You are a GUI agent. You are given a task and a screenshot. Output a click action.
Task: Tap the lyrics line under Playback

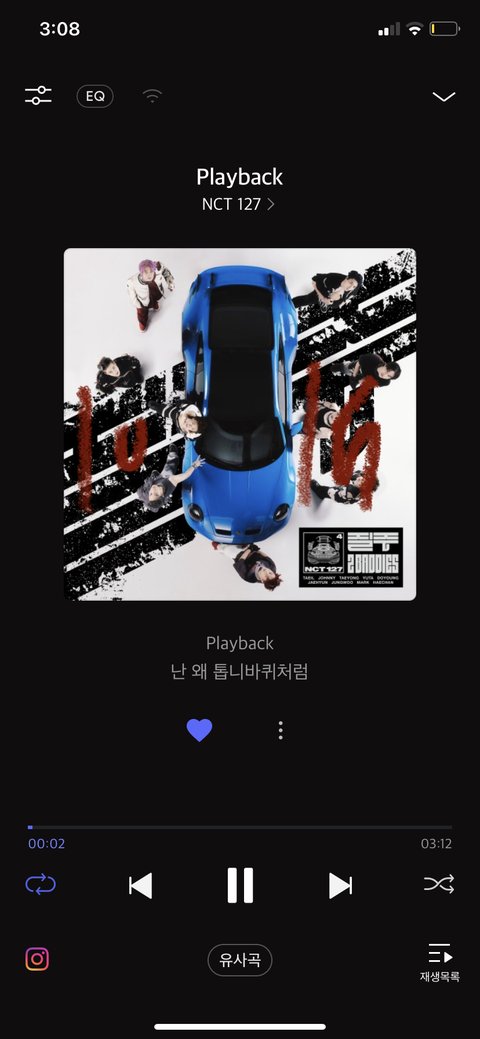(x=239, y=672)
